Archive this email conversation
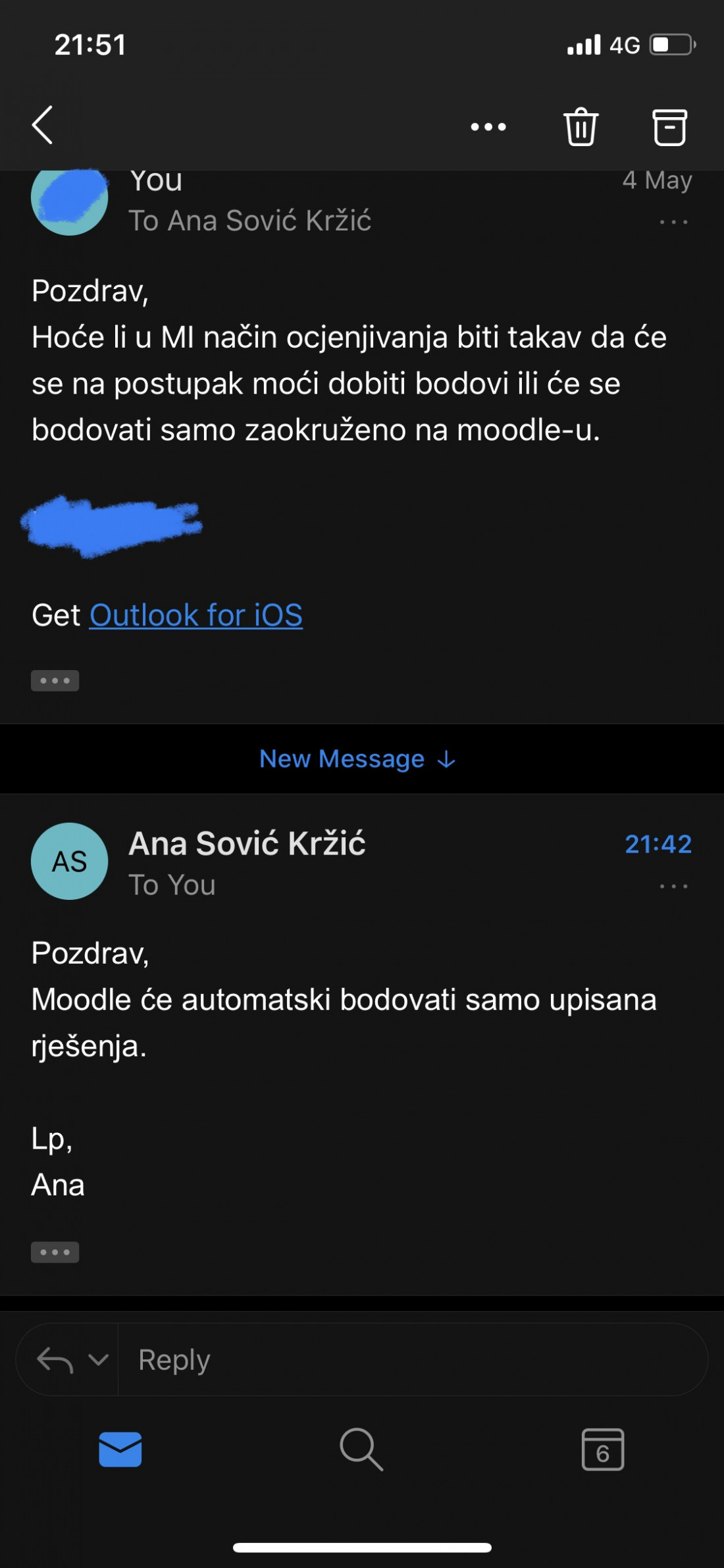724x1568 pixels. (x=670, y=126)
